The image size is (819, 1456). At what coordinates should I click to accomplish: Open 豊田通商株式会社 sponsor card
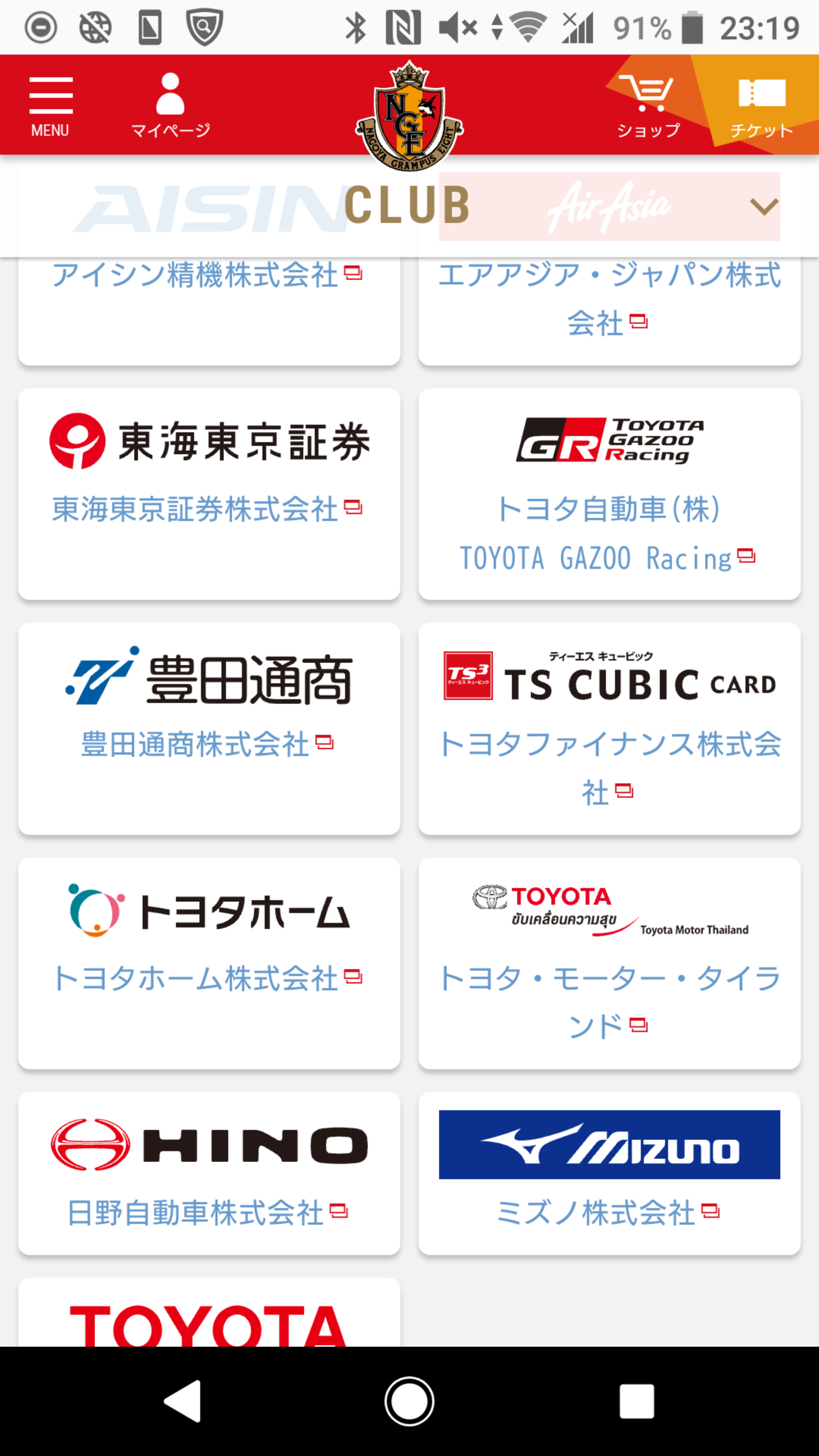[209, 728]
